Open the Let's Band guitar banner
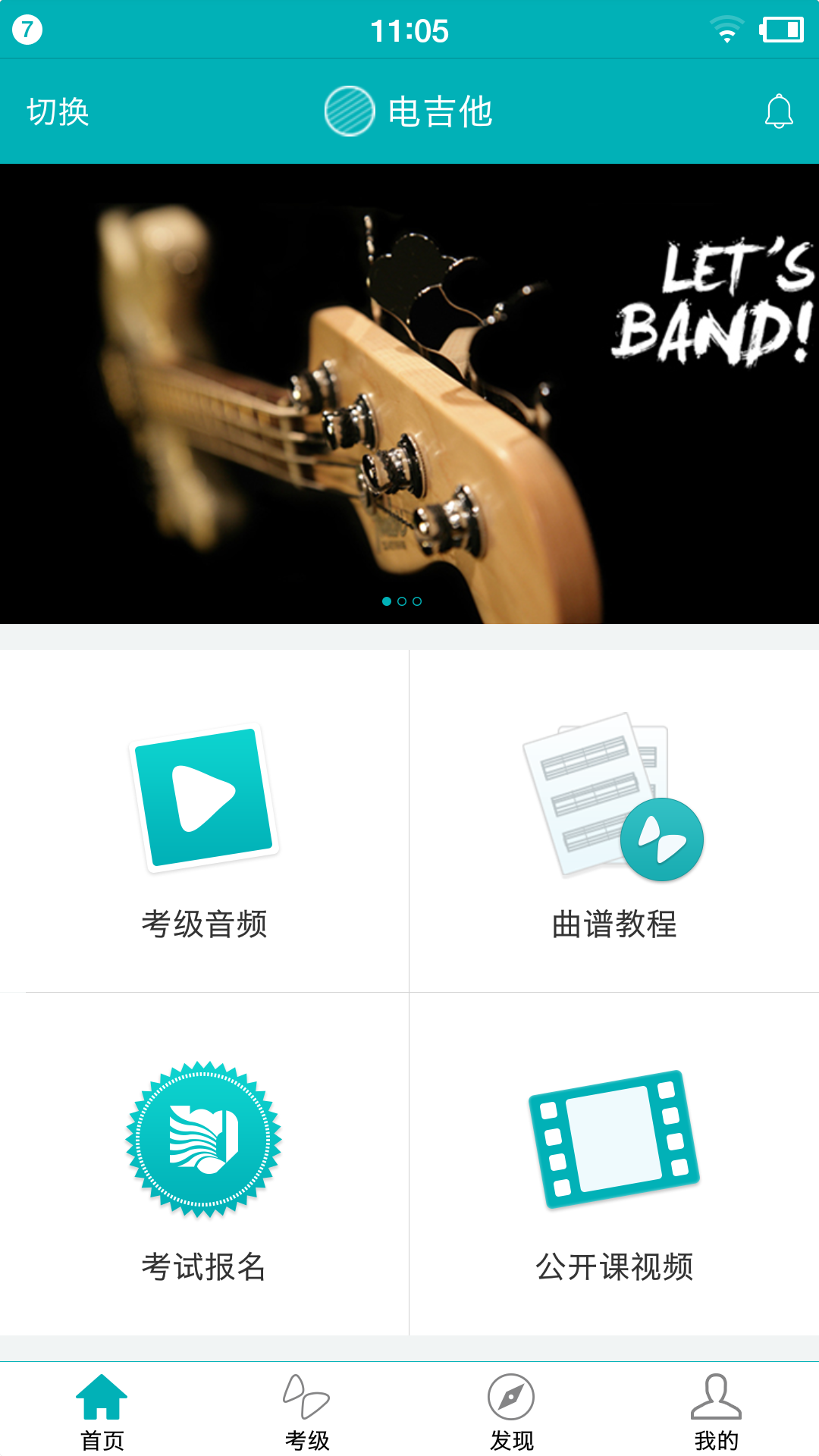 point(409,394)
